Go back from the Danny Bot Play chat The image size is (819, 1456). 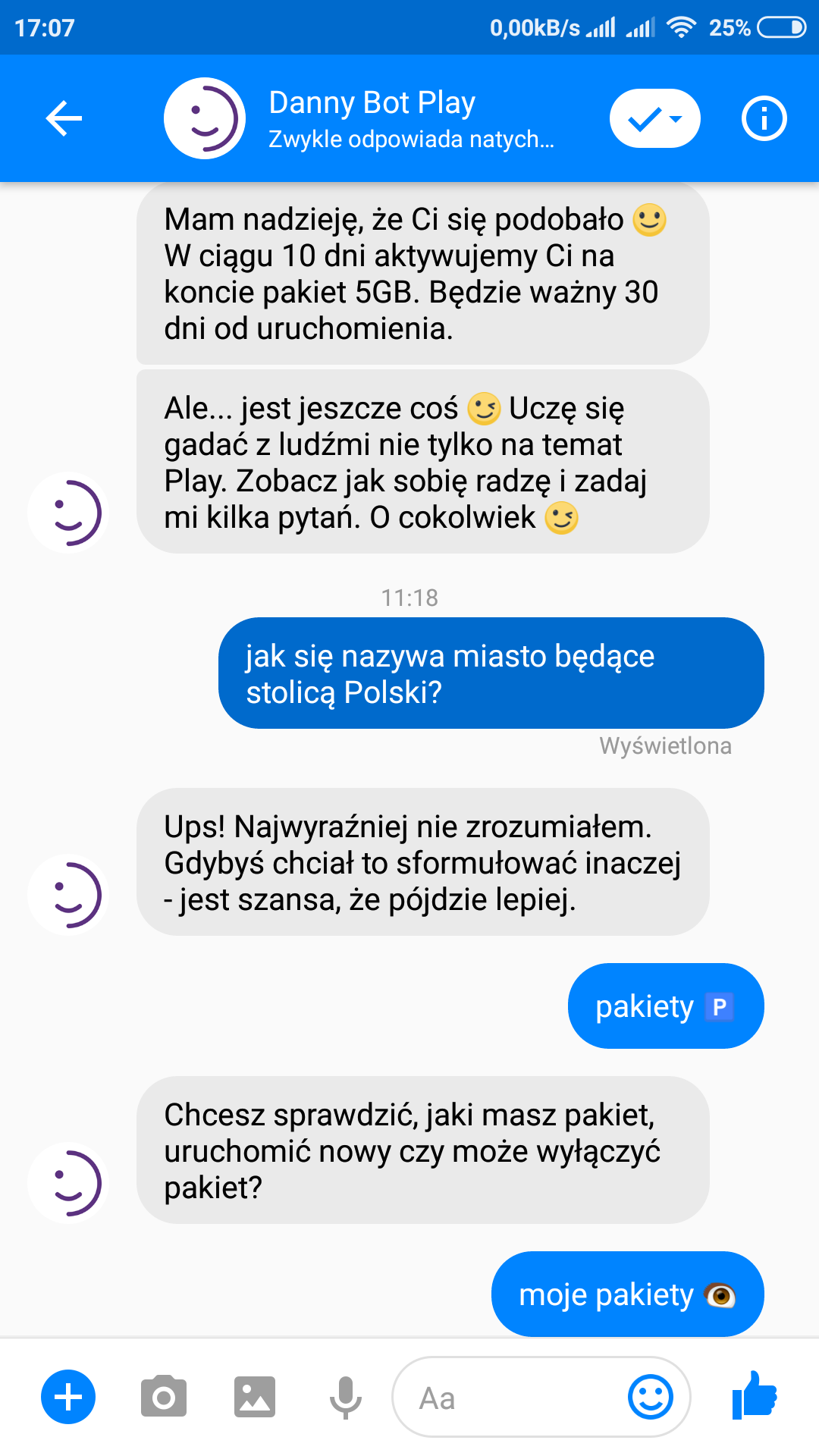pyautogui.click(x=64, y=118)
